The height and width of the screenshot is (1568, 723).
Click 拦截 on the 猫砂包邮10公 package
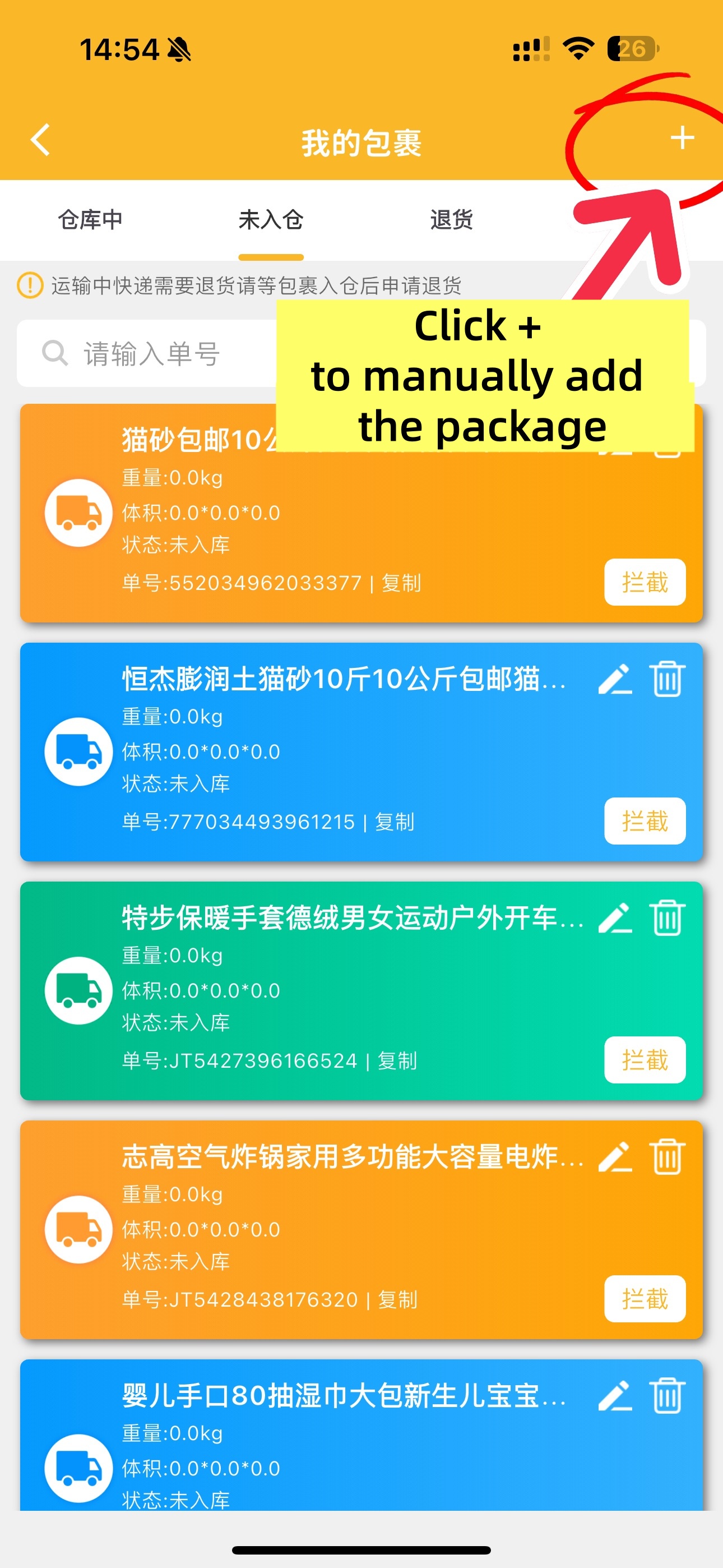point(645,583)
